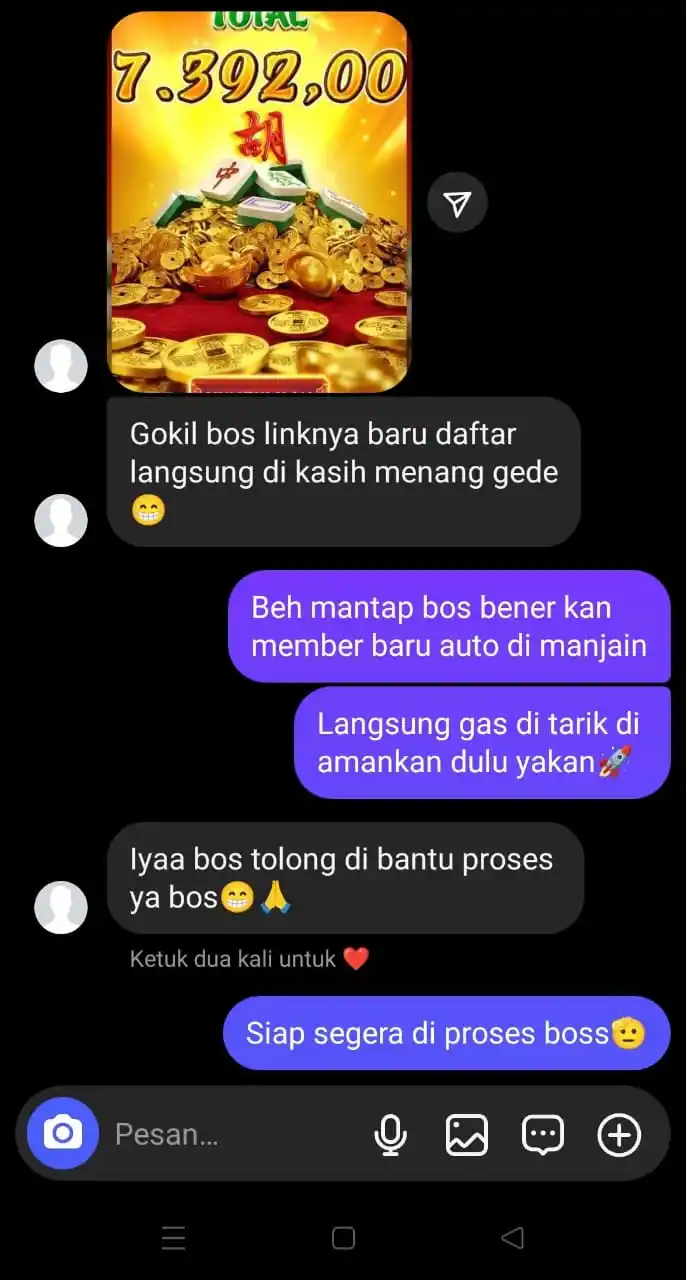Open more options plus icon
Viewport: 686px width, 1280px height.
[x=619, y=1134]
